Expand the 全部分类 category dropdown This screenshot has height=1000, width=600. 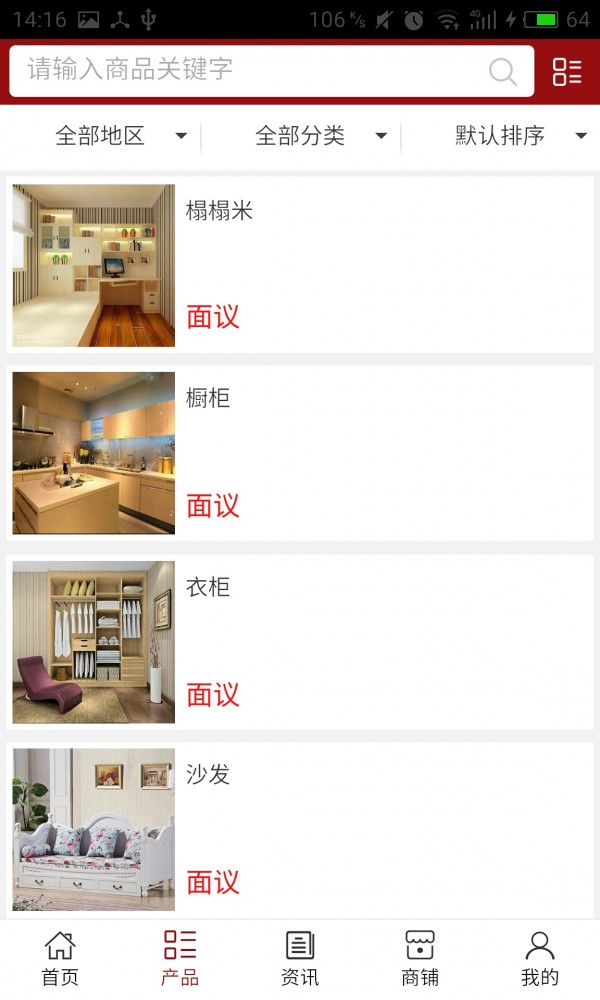coord(320,136)
